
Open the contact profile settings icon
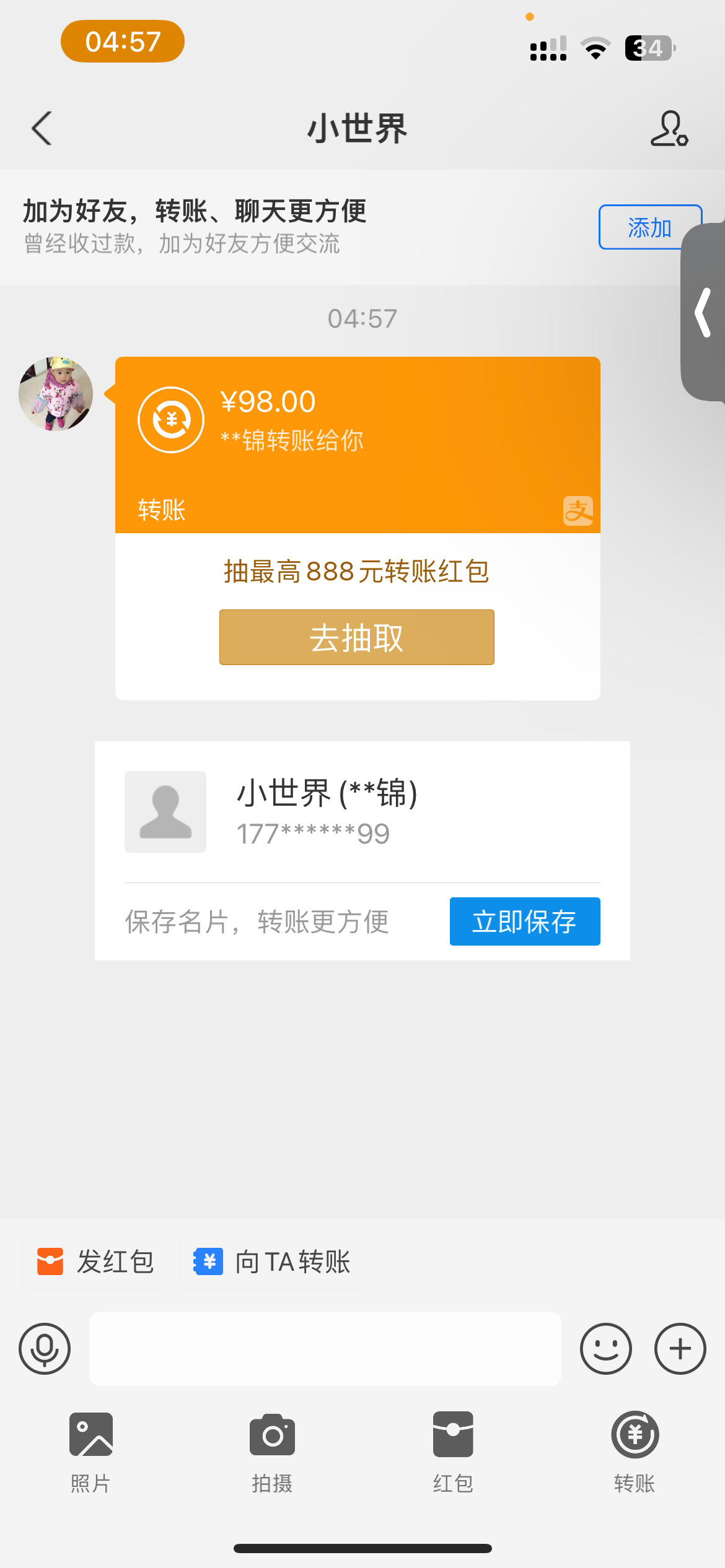[x=669, y=128]
